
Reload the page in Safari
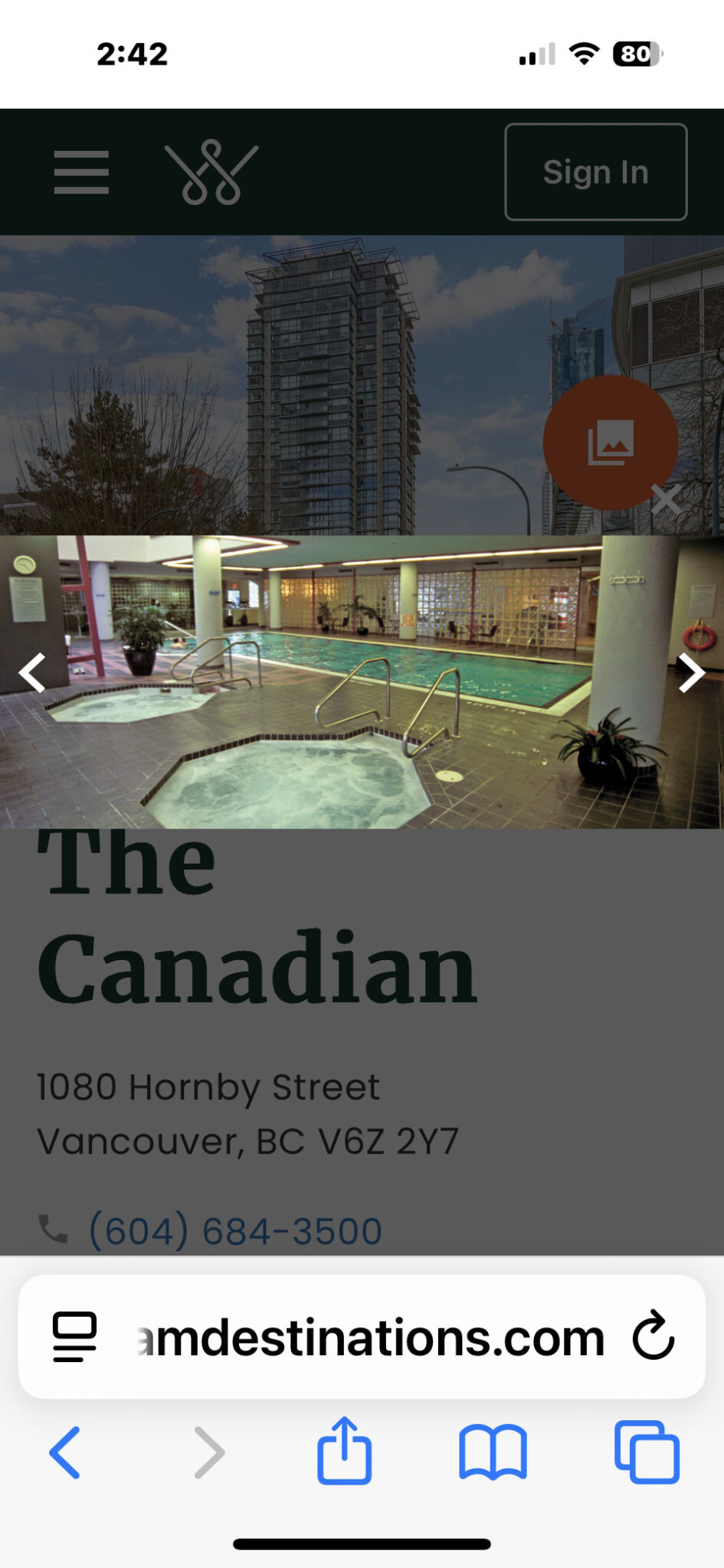pyautogui.click(x=653, y=1336)
